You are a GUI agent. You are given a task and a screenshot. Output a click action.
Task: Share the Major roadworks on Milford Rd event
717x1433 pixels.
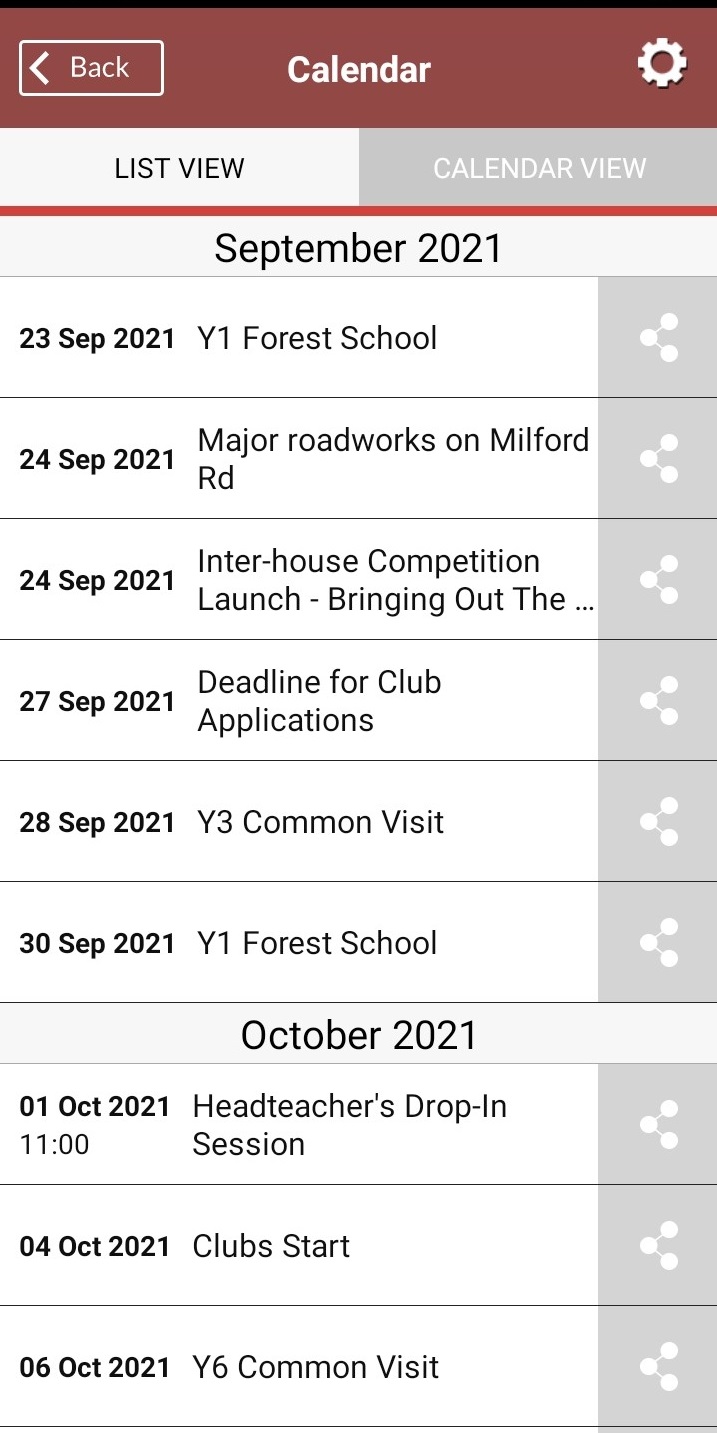[658, 459]
